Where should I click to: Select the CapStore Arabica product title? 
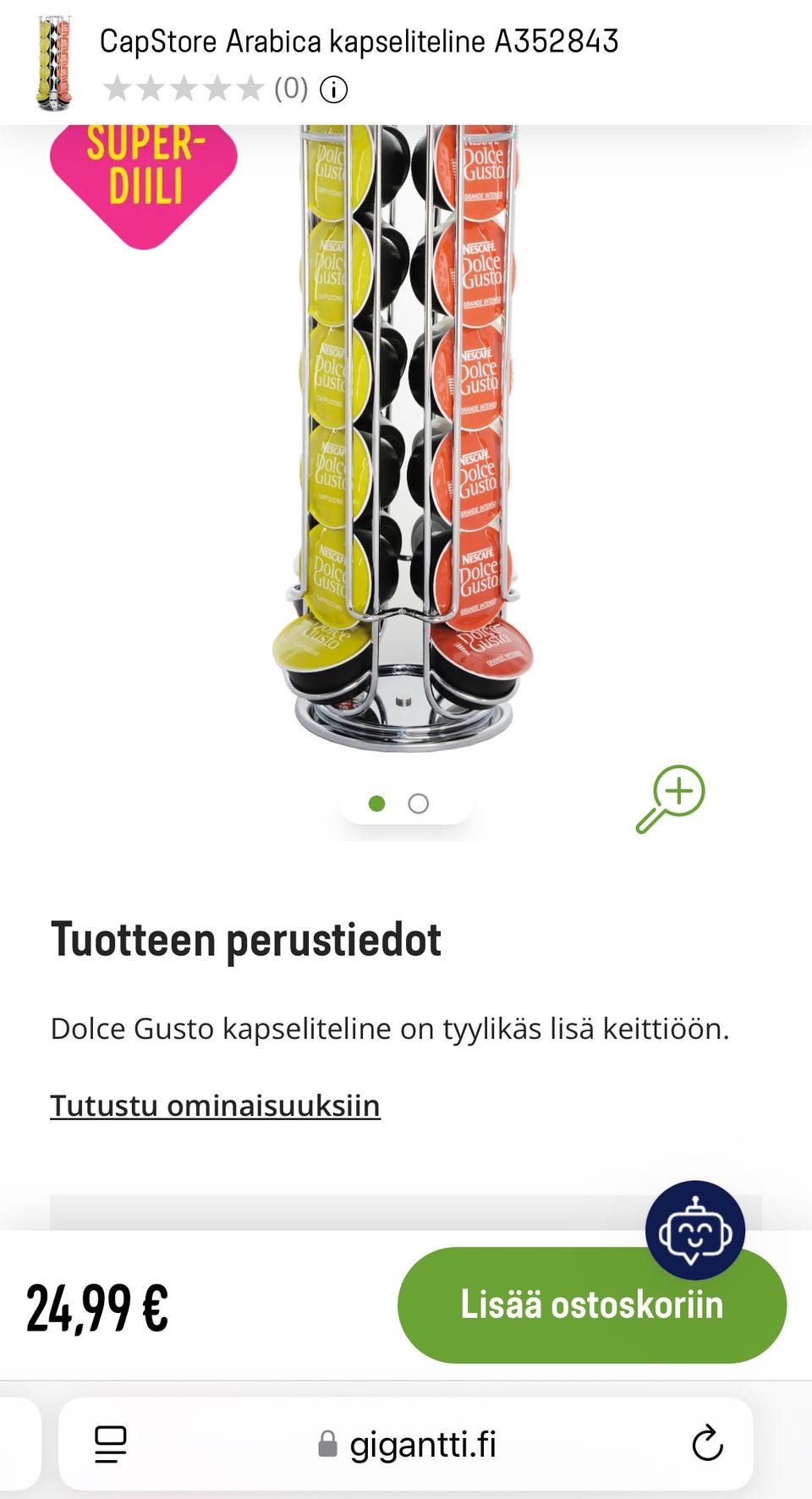pyautogui.click(x=358, y=40)
